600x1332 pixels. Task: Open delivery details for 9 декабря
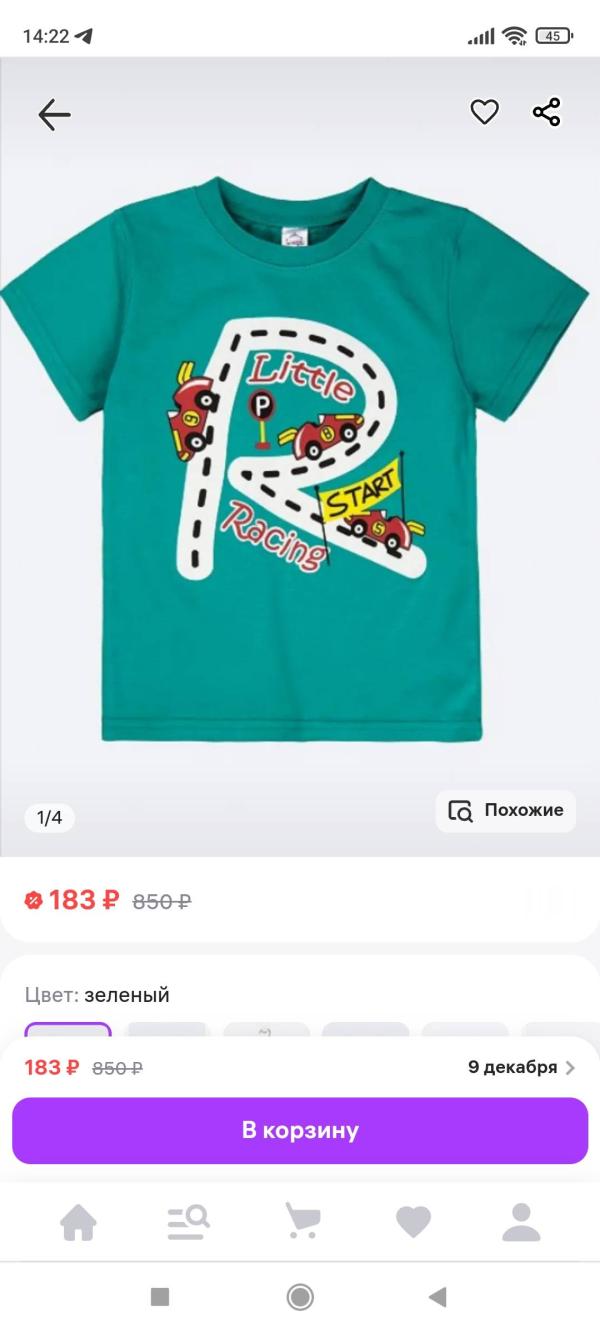pos(522,1067)
